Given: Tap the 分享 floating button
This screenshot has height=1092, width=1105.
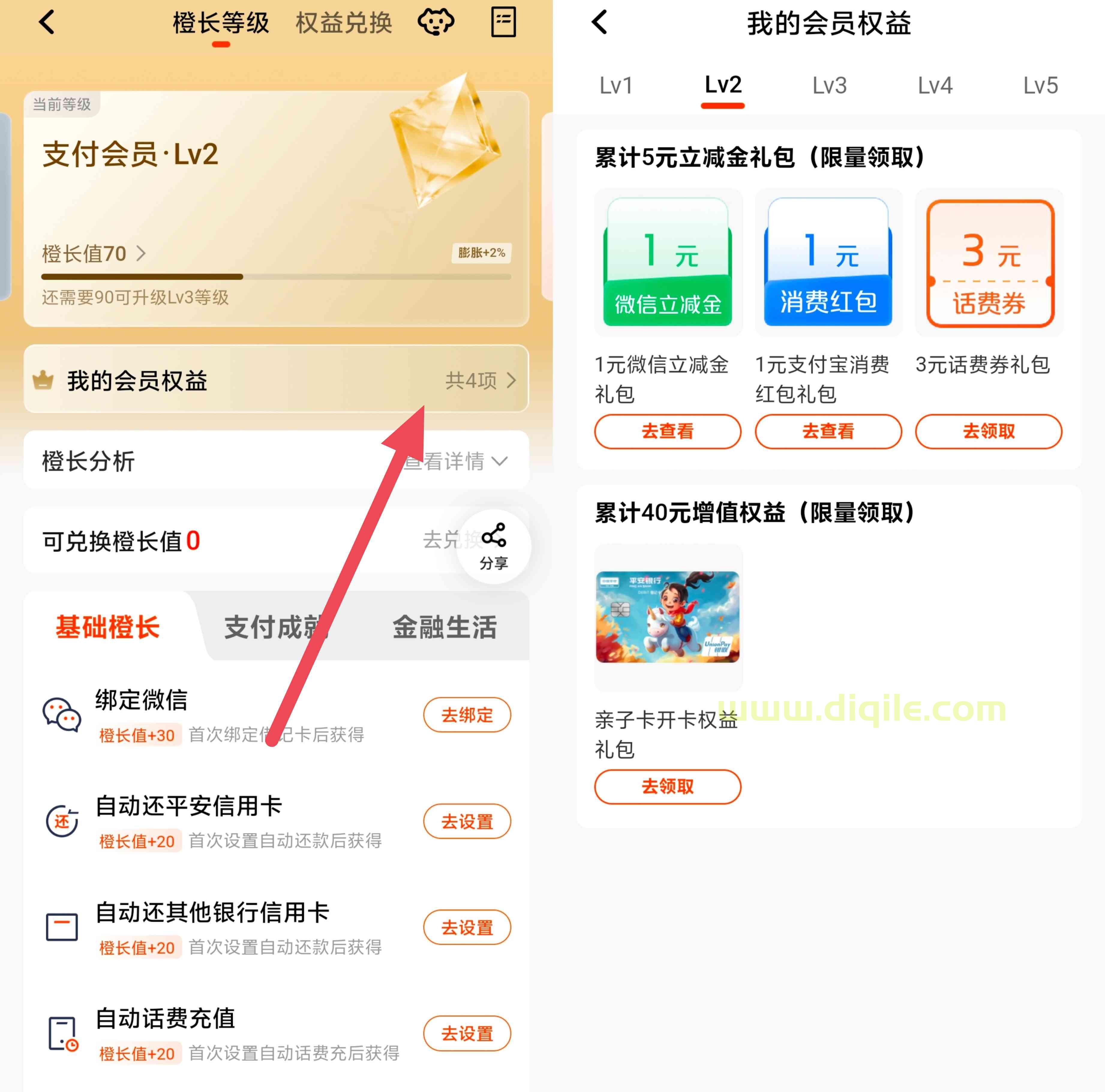Looking at the screenshot, I should (x=494, y=546).
